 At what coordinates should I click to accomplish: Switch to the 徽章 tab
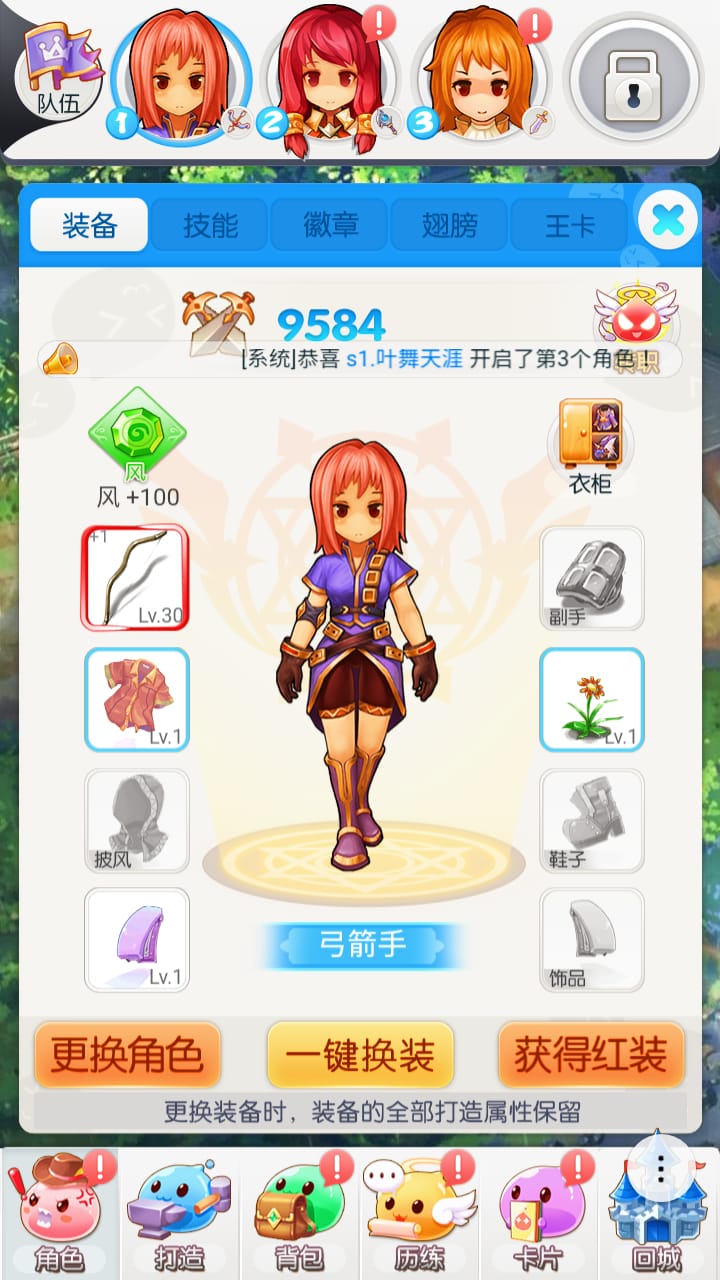click(330, 225)
